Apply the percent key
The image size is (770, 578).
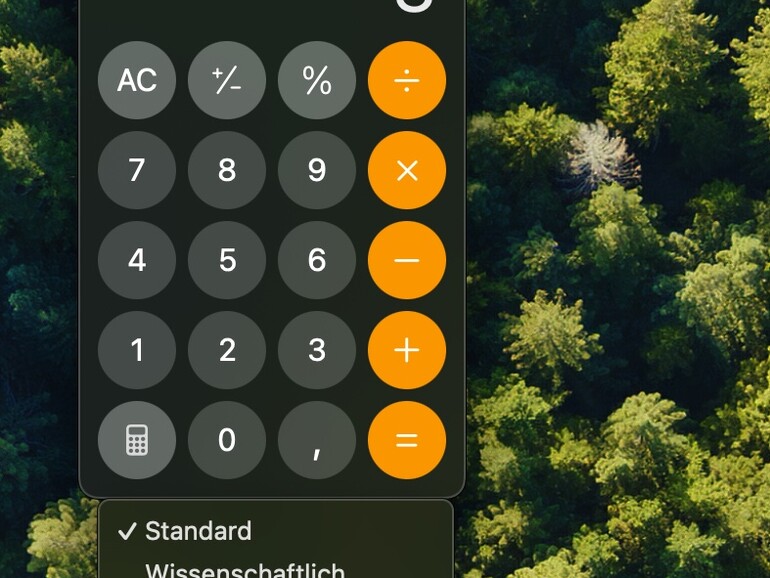(317, 80)
